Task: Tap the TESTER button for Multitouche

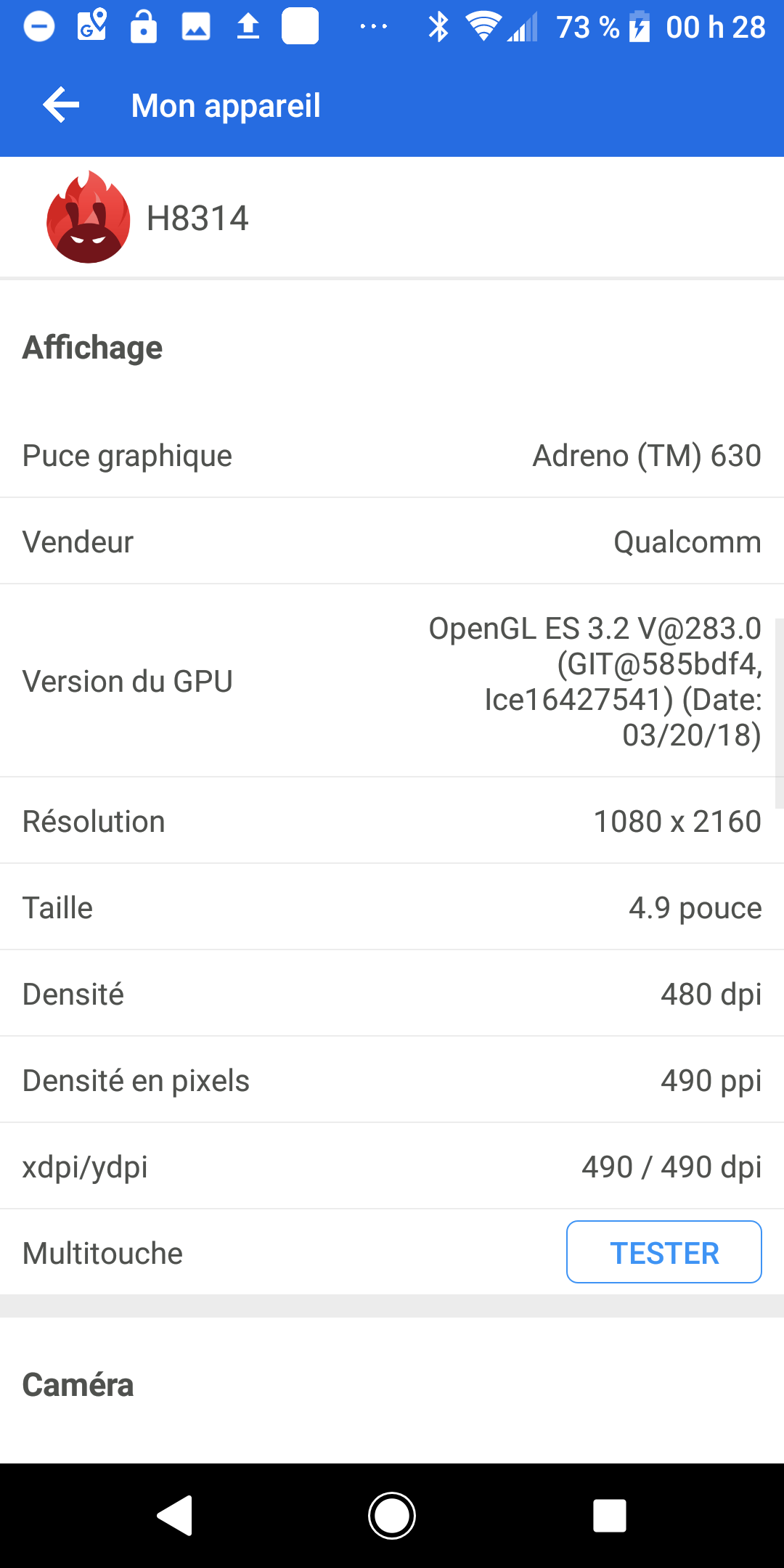Action: tap(663, 1252)
